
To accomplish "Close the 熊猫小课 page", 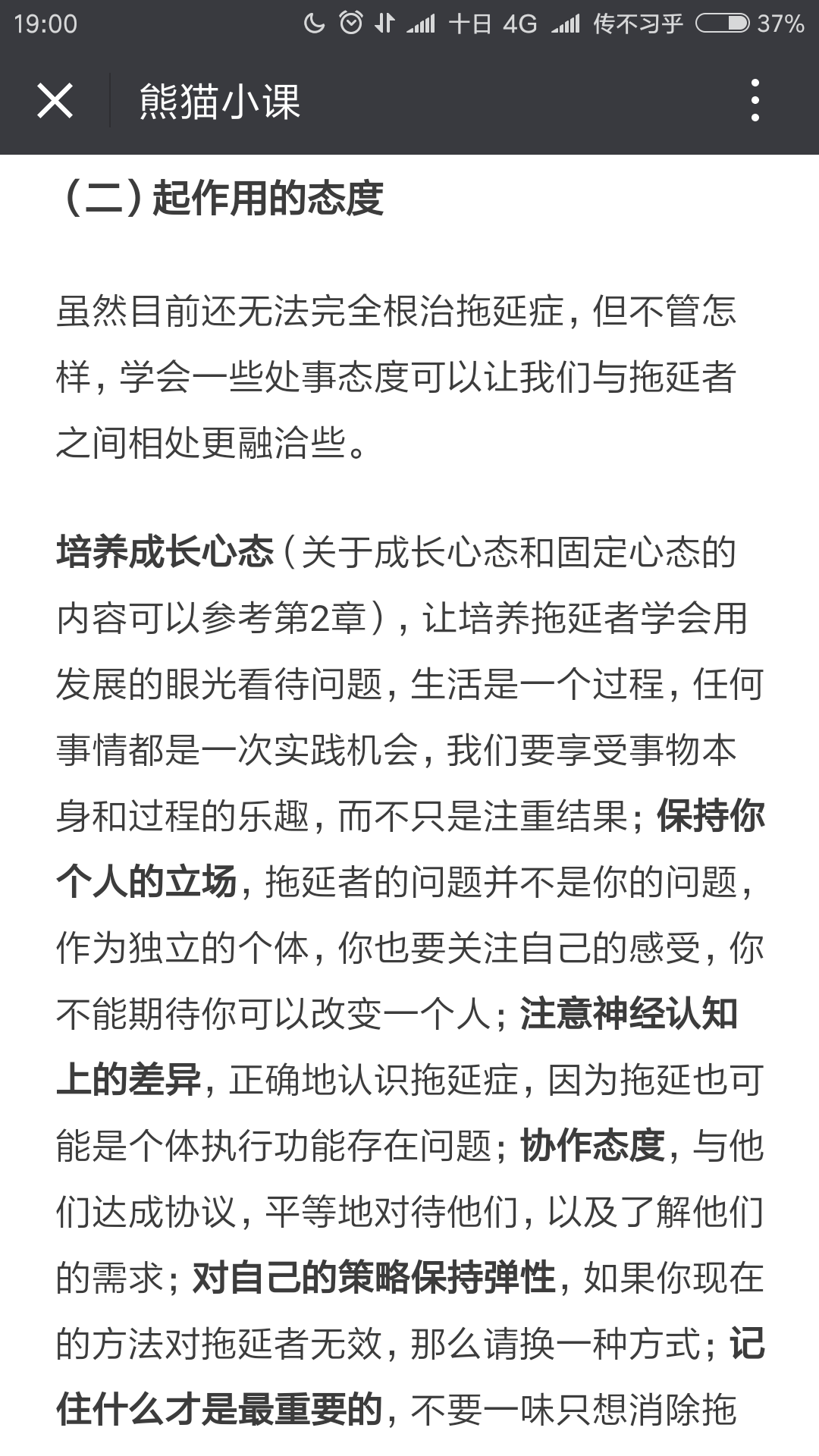I will pos(55,101).
